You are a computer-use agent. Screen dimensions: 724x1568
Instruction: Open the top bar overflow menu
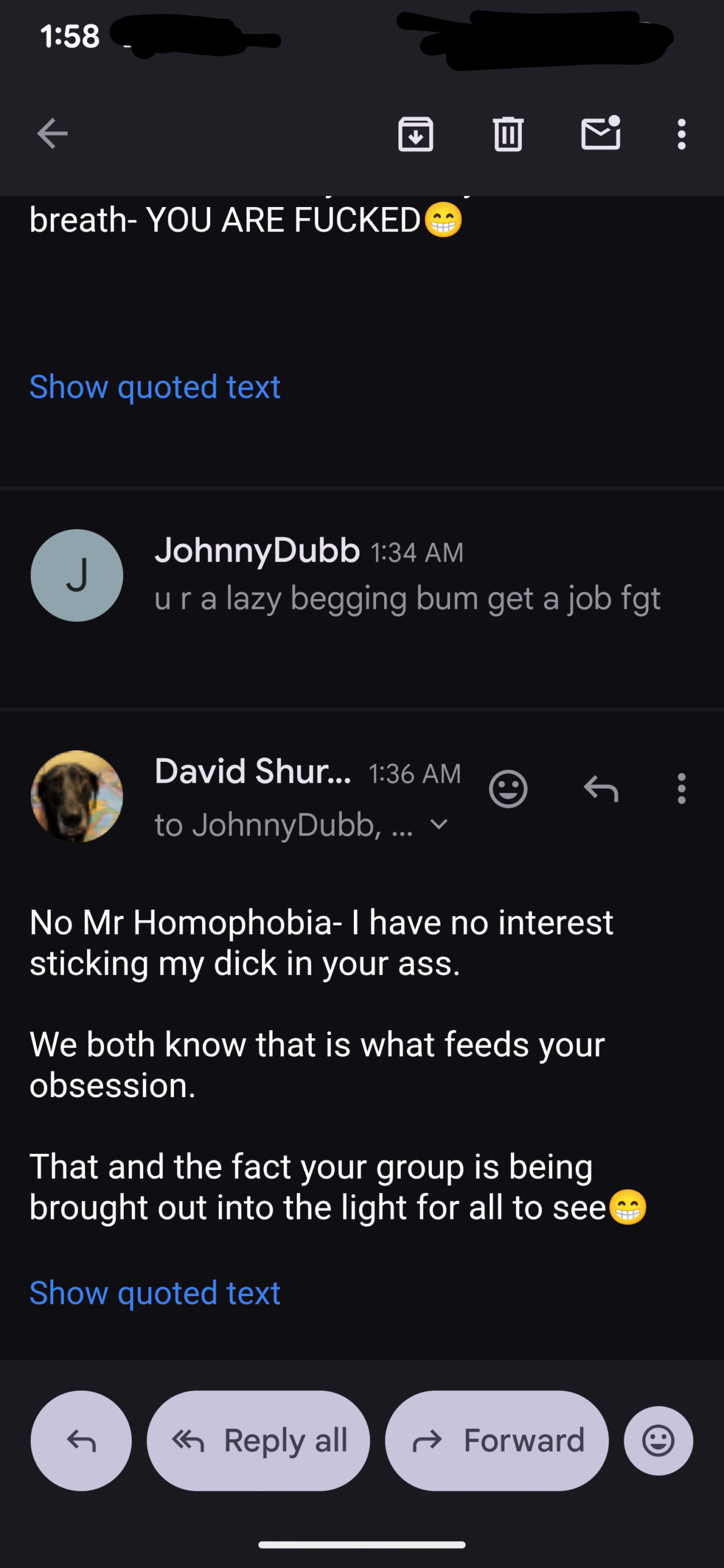click(681, 134)
